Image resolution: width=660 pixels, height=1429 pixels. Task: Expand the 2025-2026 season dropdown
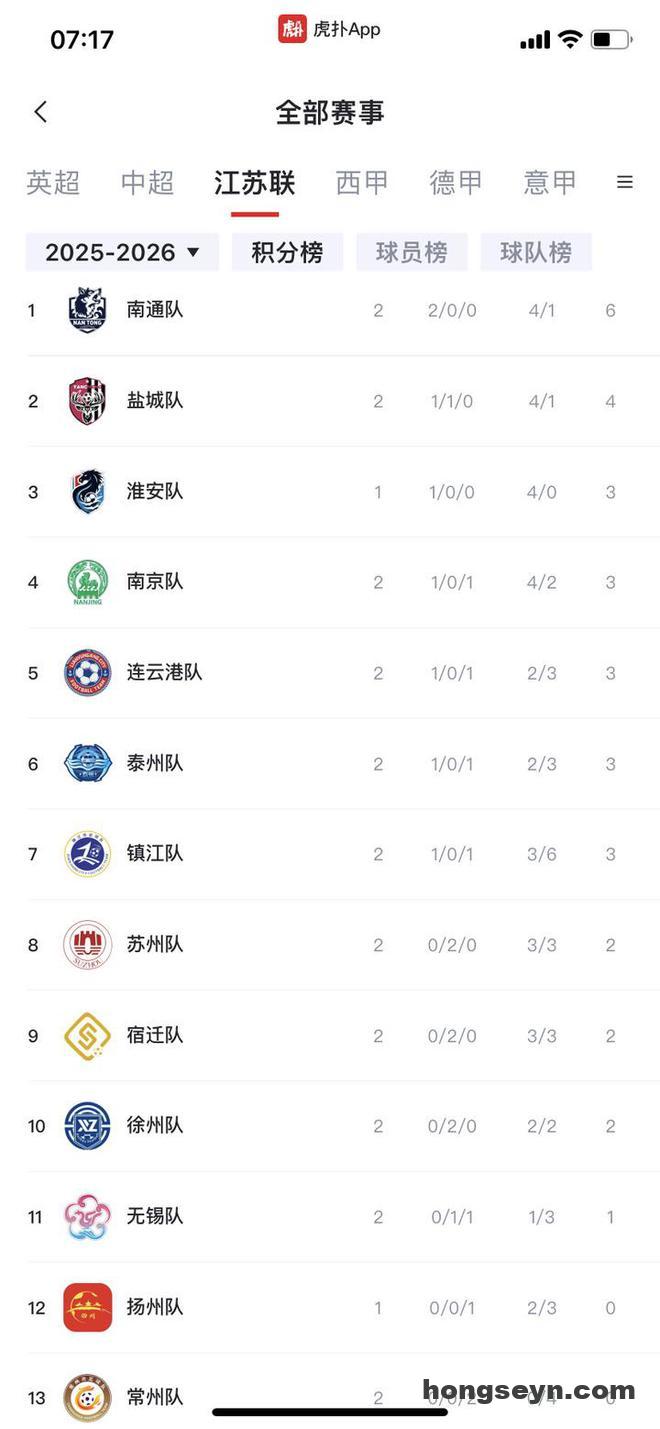(122, 252)
